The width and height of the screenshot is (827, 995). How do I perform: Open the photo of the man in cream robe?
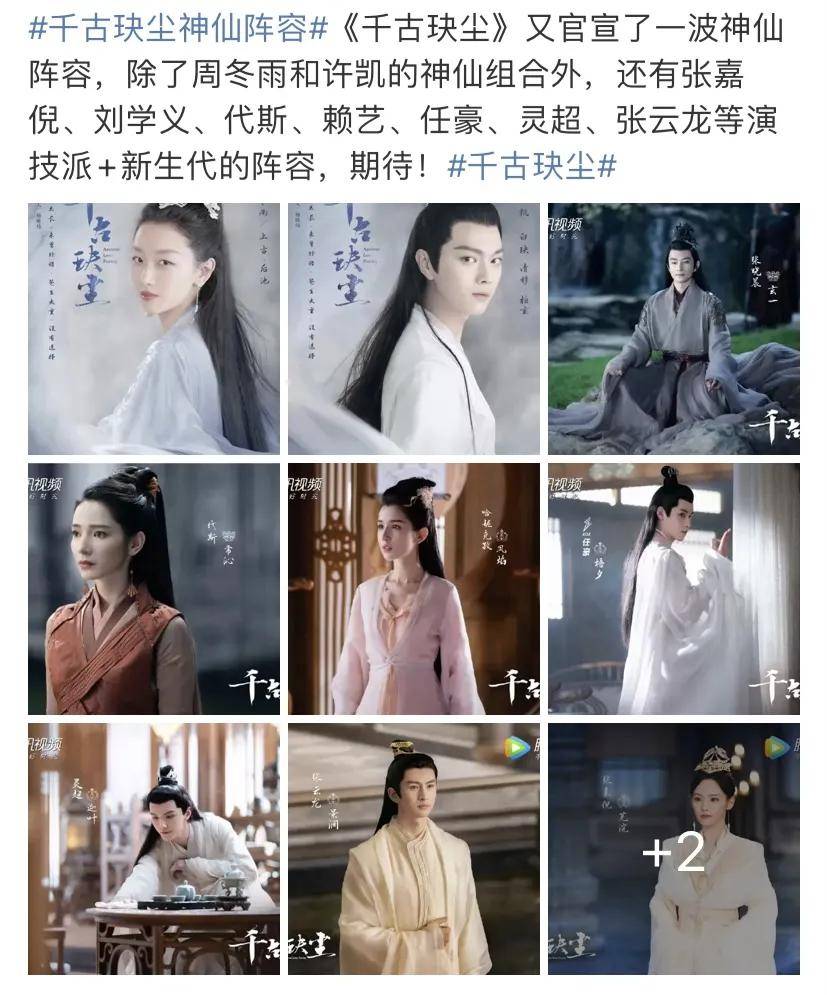click(414, 849)
